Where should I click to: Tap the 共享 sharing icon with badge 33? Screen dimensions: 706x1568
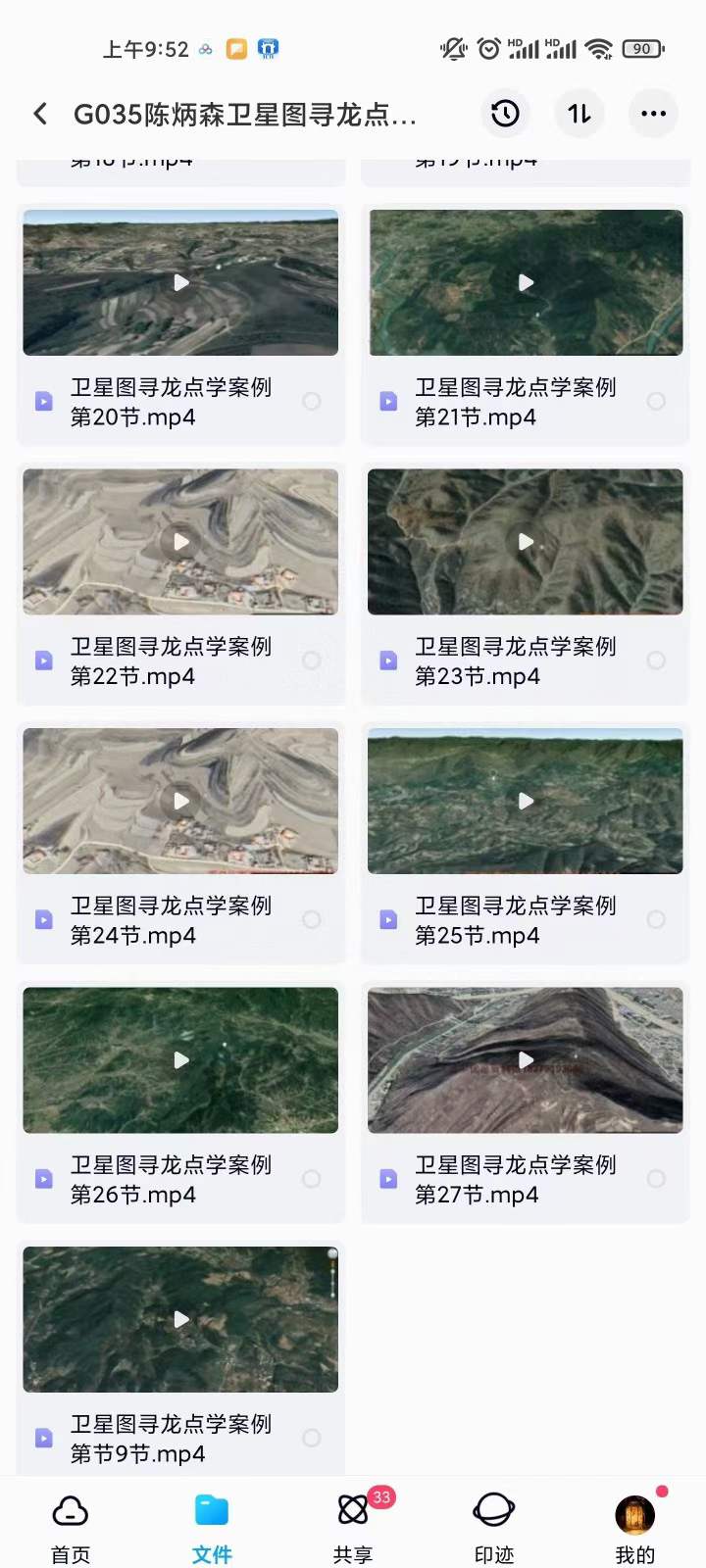tap(353, 1516)
